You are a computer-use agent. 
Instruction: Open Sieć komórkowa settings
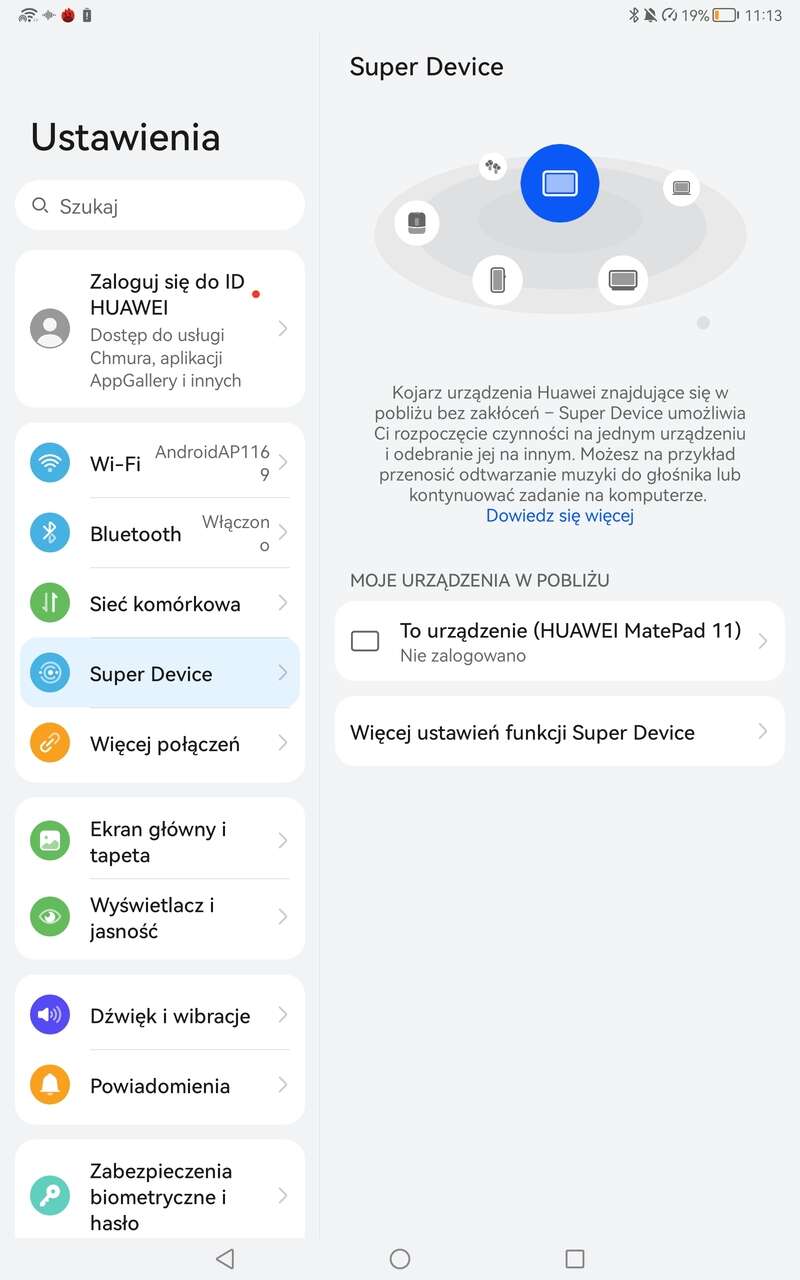(160, 603)
